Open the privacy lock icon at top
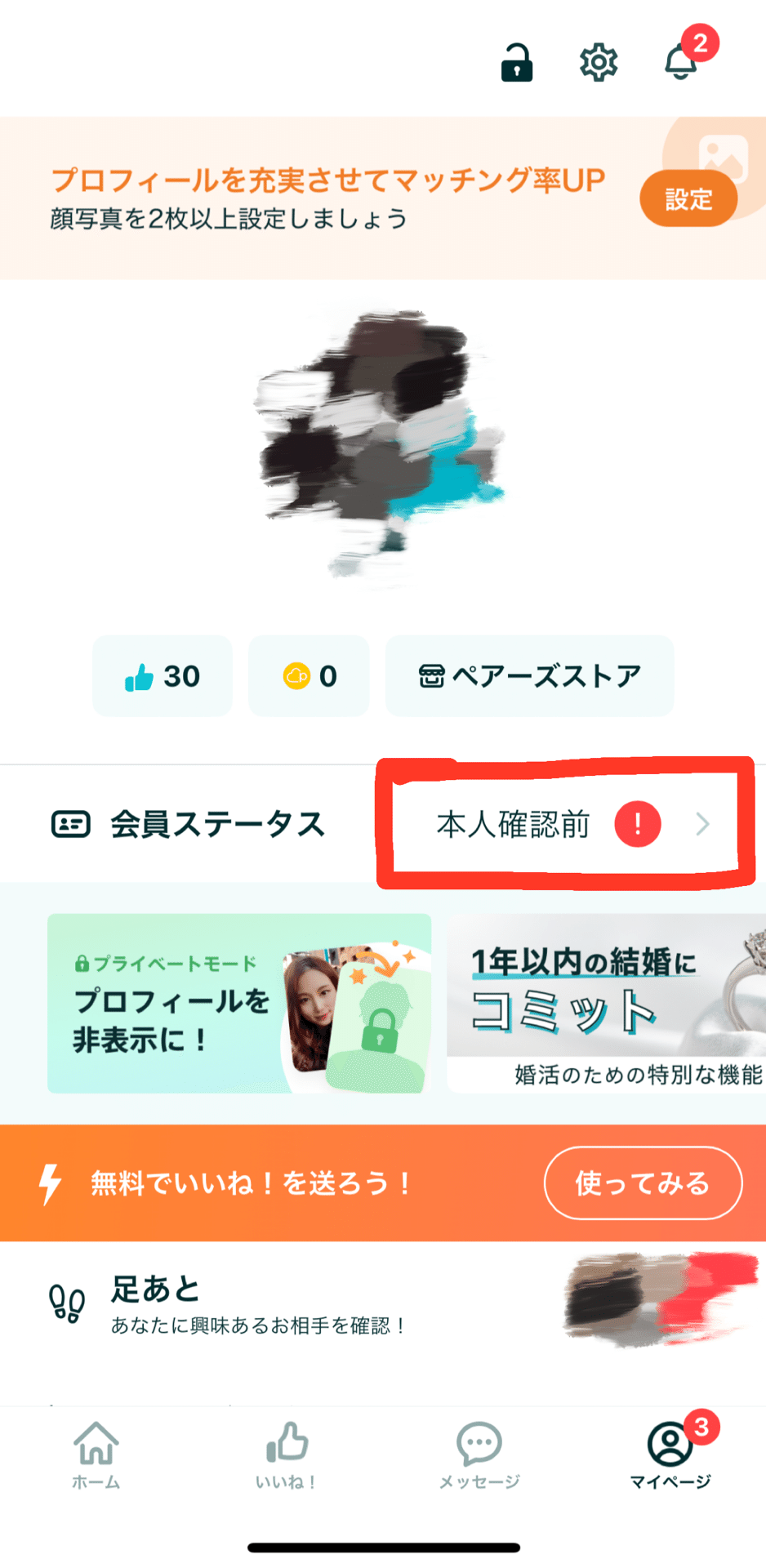 pyautogui.click(x=519, y=64)
